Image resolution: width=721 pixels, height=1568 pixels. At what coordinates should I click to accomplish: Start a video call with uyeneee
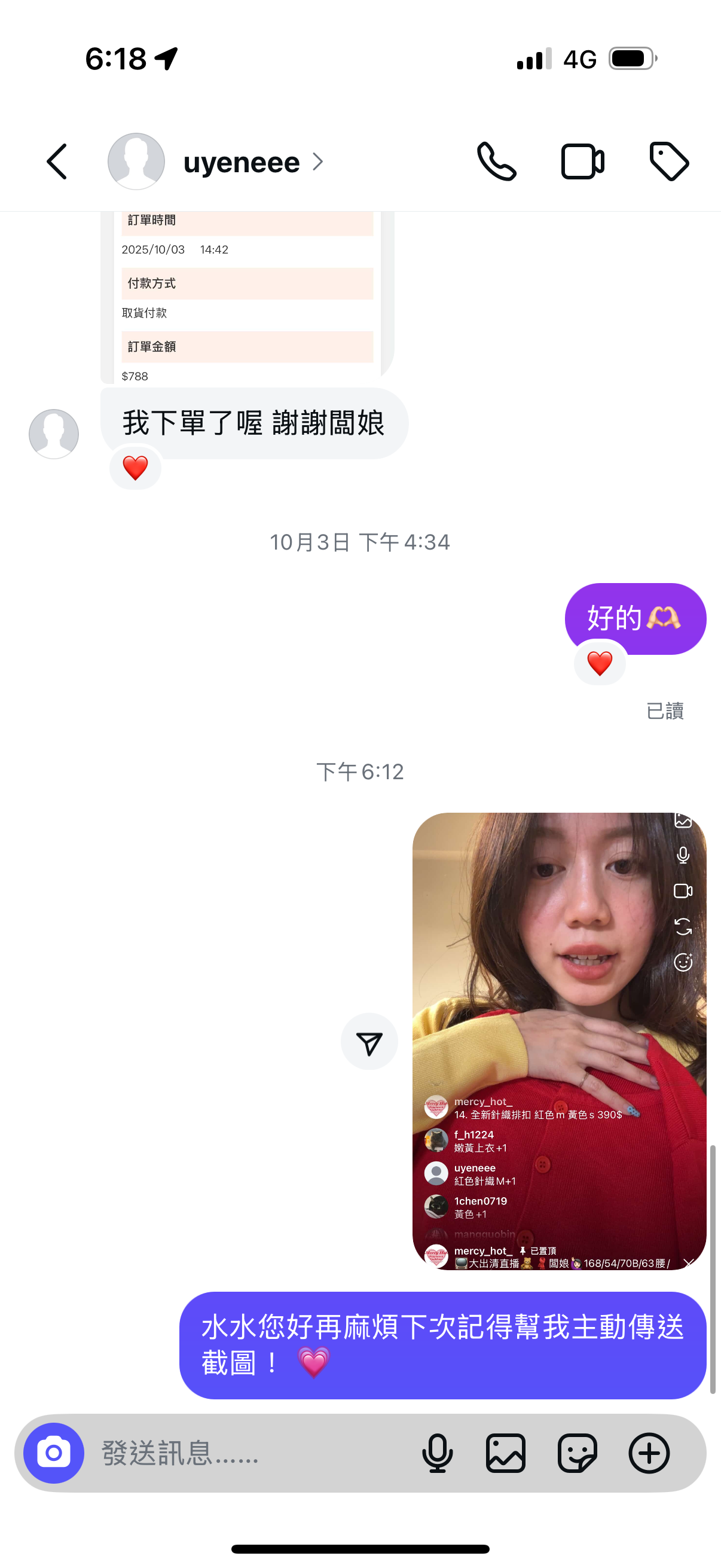point(582,162)
